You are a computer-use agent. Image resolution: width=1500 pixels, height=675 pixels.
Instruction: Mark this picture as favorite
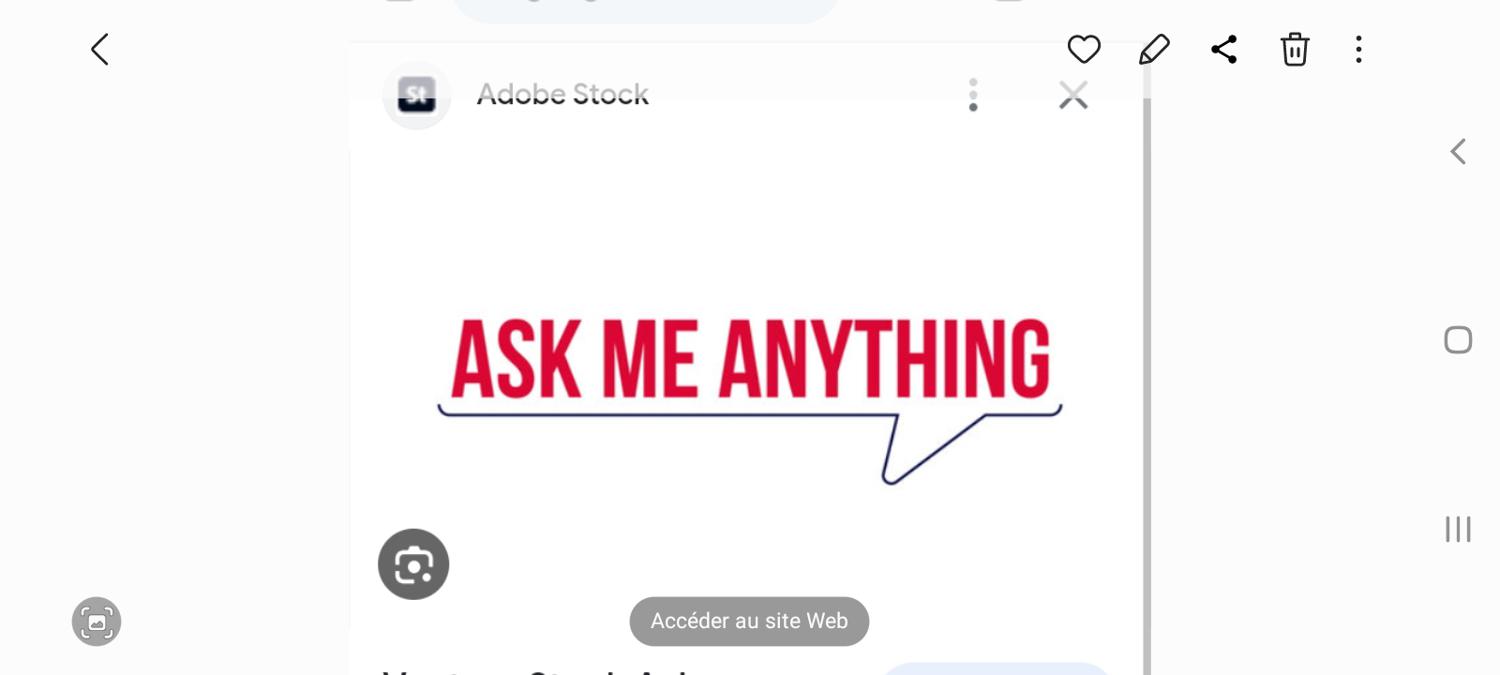coord(1083,50)
